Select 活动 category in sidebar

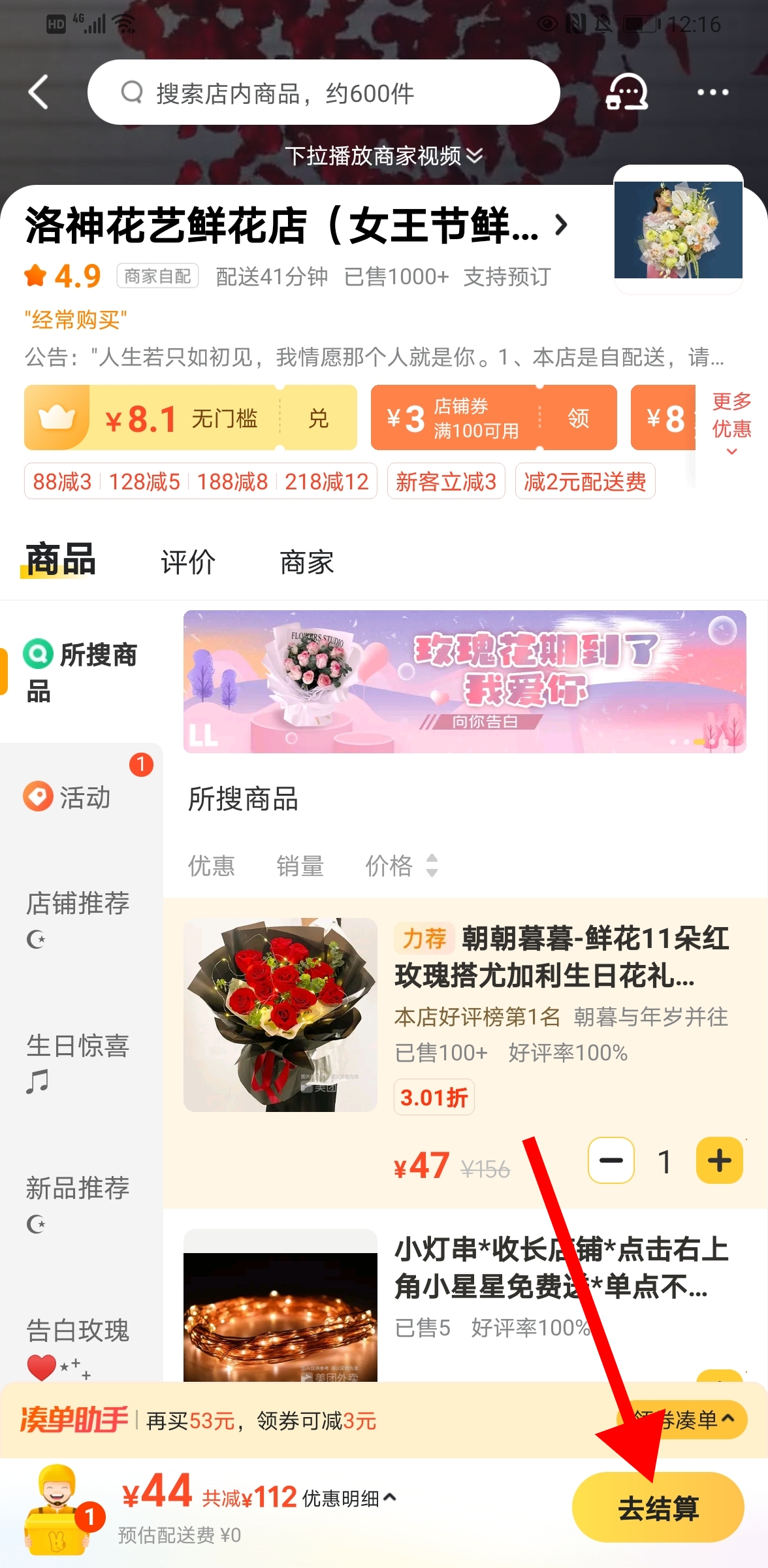pyautogui.click(x=84, y=798)
